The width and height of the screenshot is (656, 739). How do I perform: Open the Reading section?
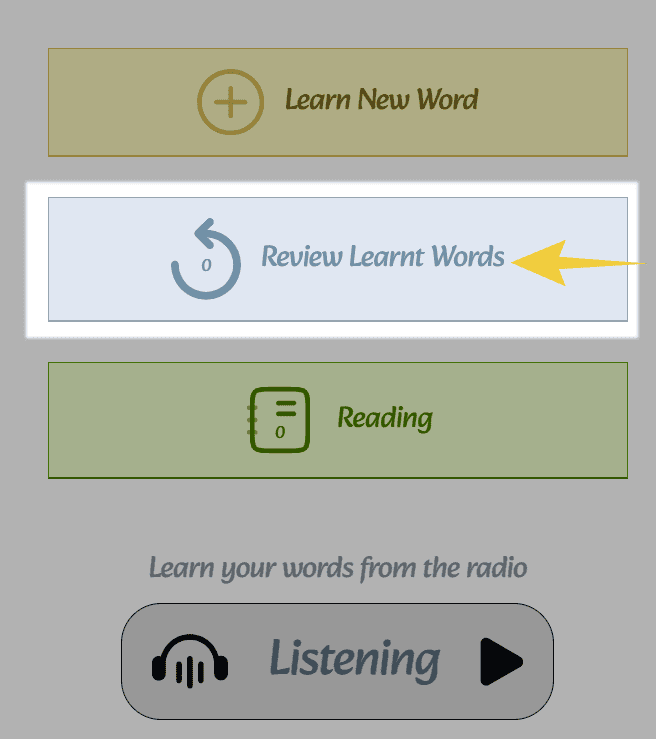[337, 419]
